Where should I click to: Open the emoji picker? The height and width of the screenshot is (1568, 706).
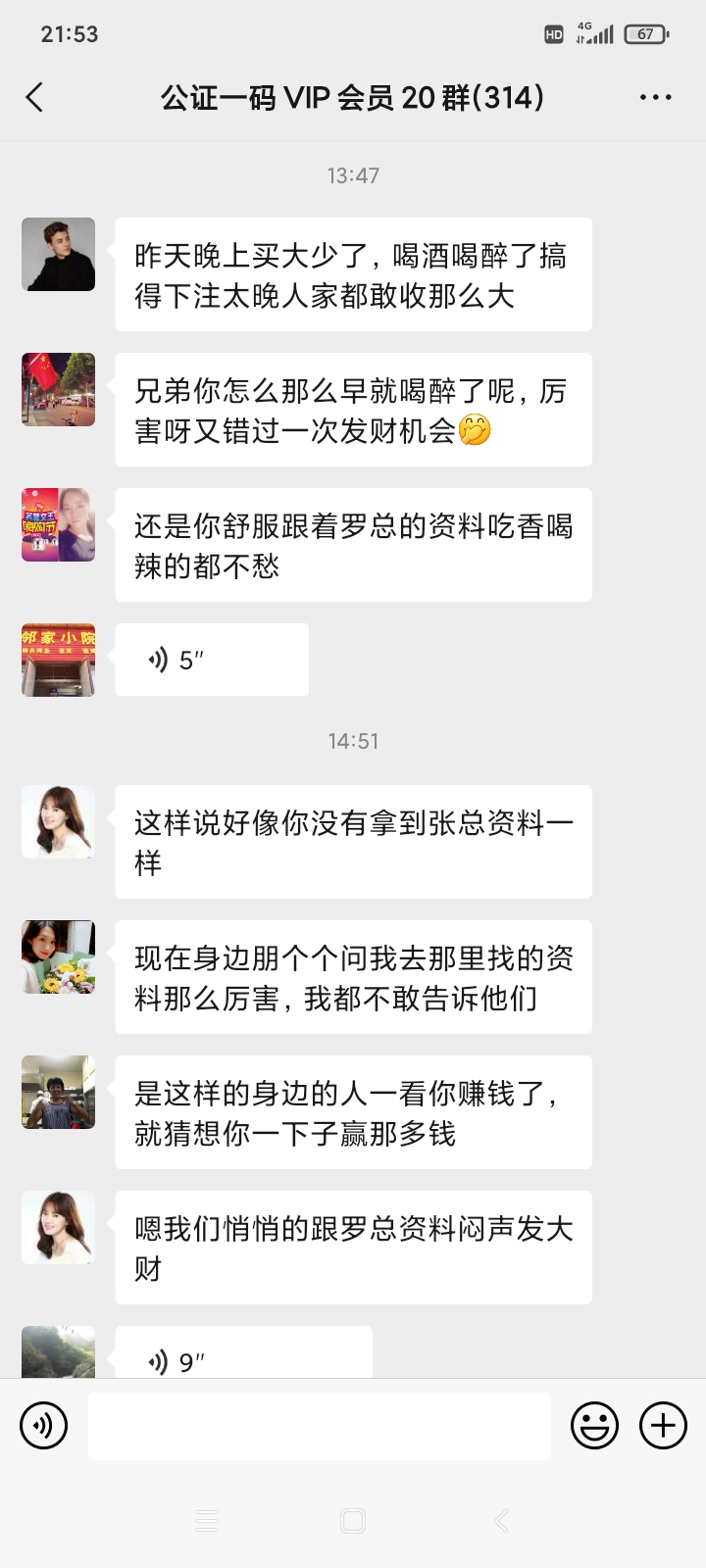click(x=594, y=1425)
